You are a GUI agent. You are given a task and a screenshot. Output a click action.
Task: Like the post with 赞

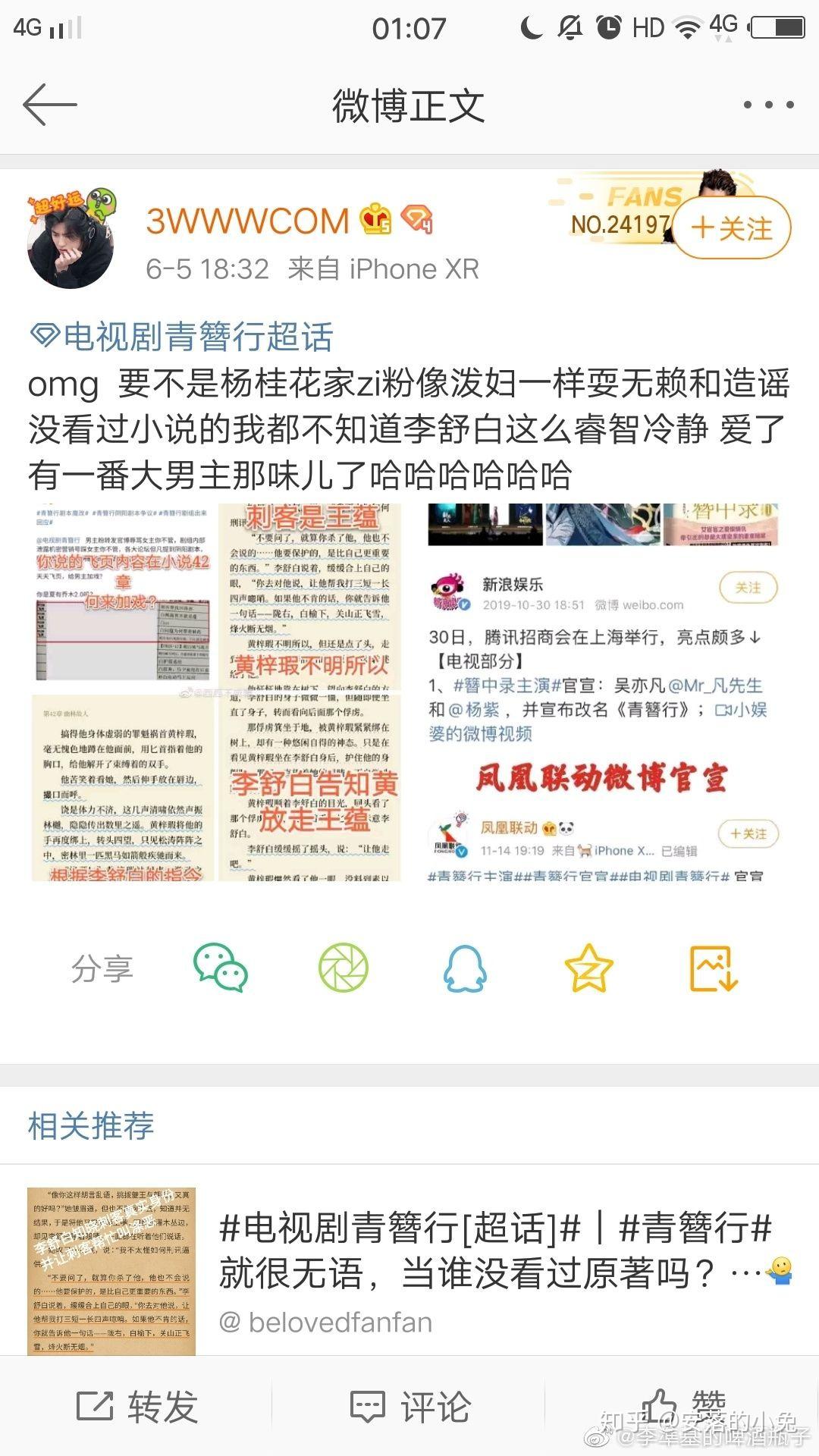[x=682, y=1407]
